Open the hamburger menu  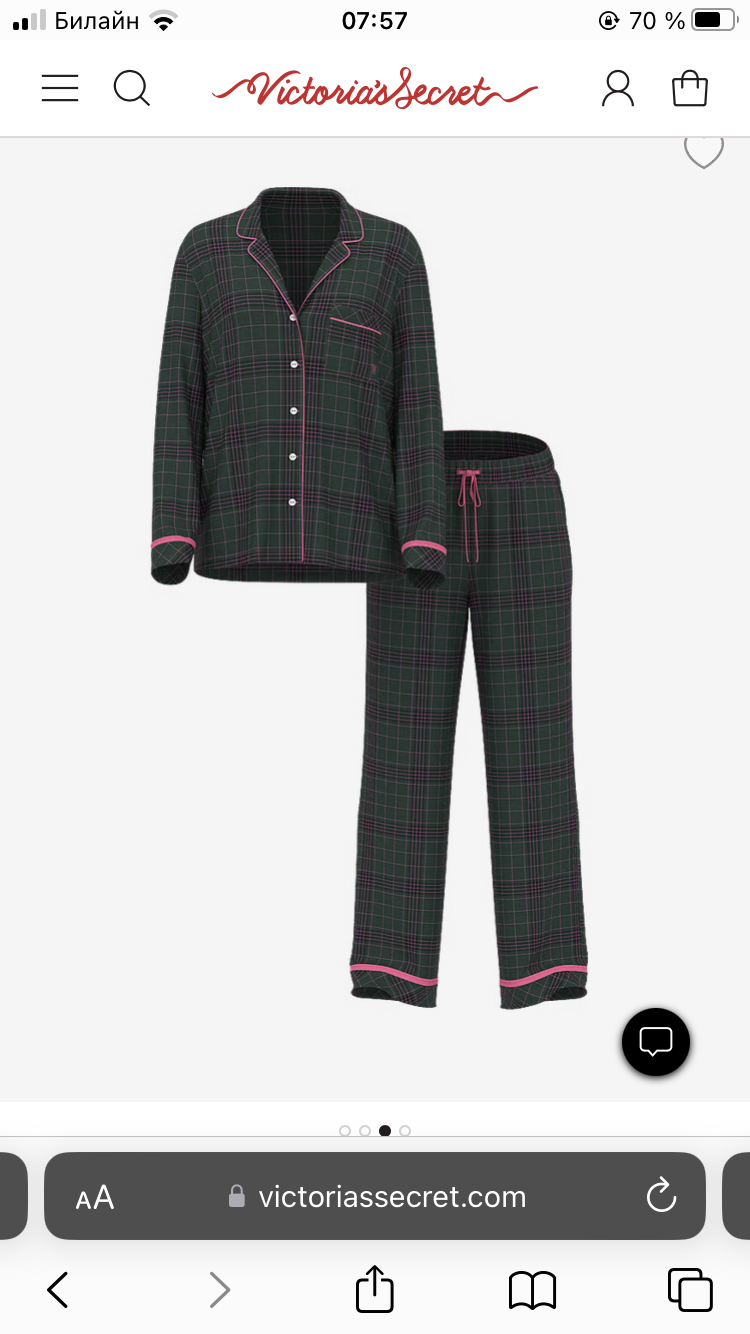60,88
